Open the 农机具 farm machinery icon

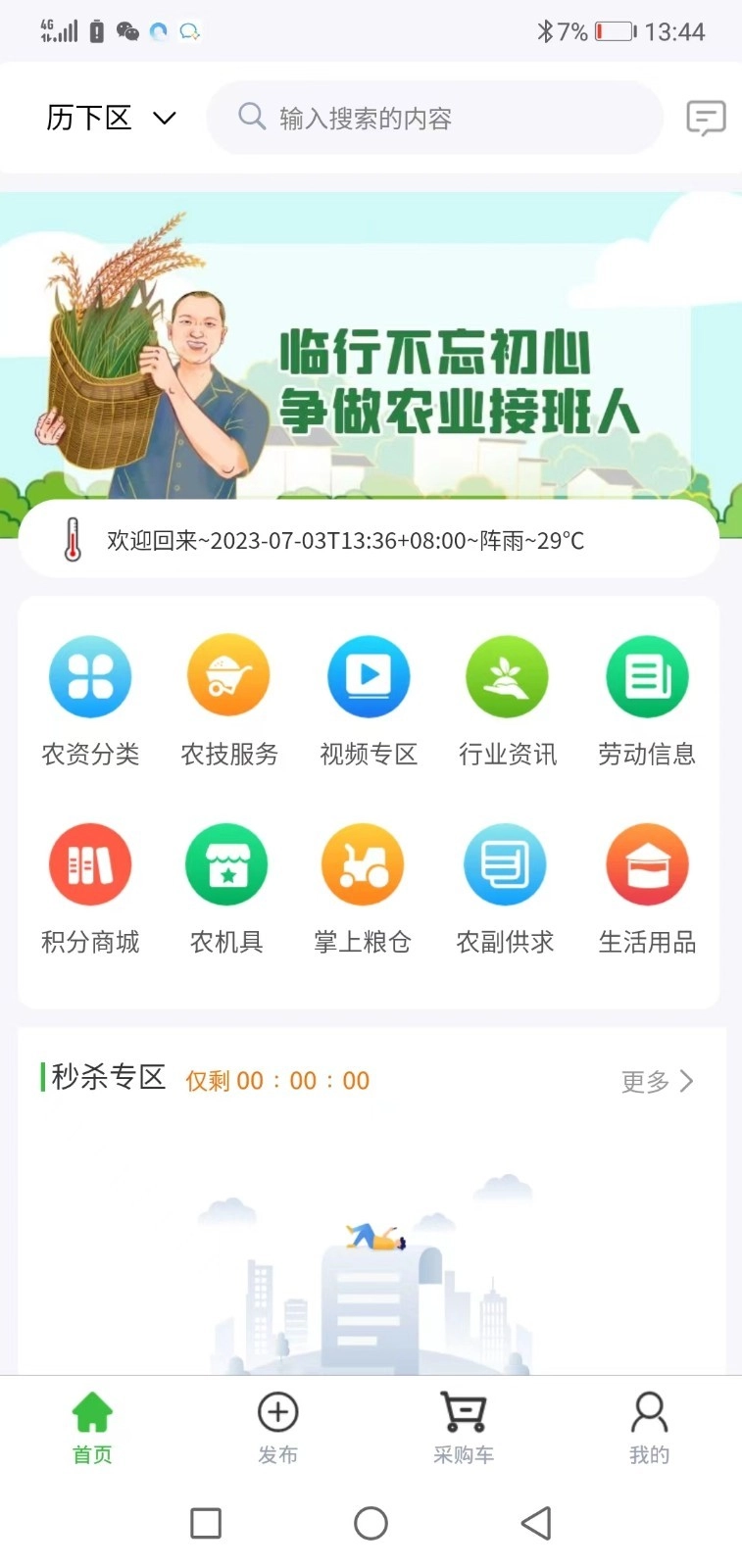(x=228, y=887)
